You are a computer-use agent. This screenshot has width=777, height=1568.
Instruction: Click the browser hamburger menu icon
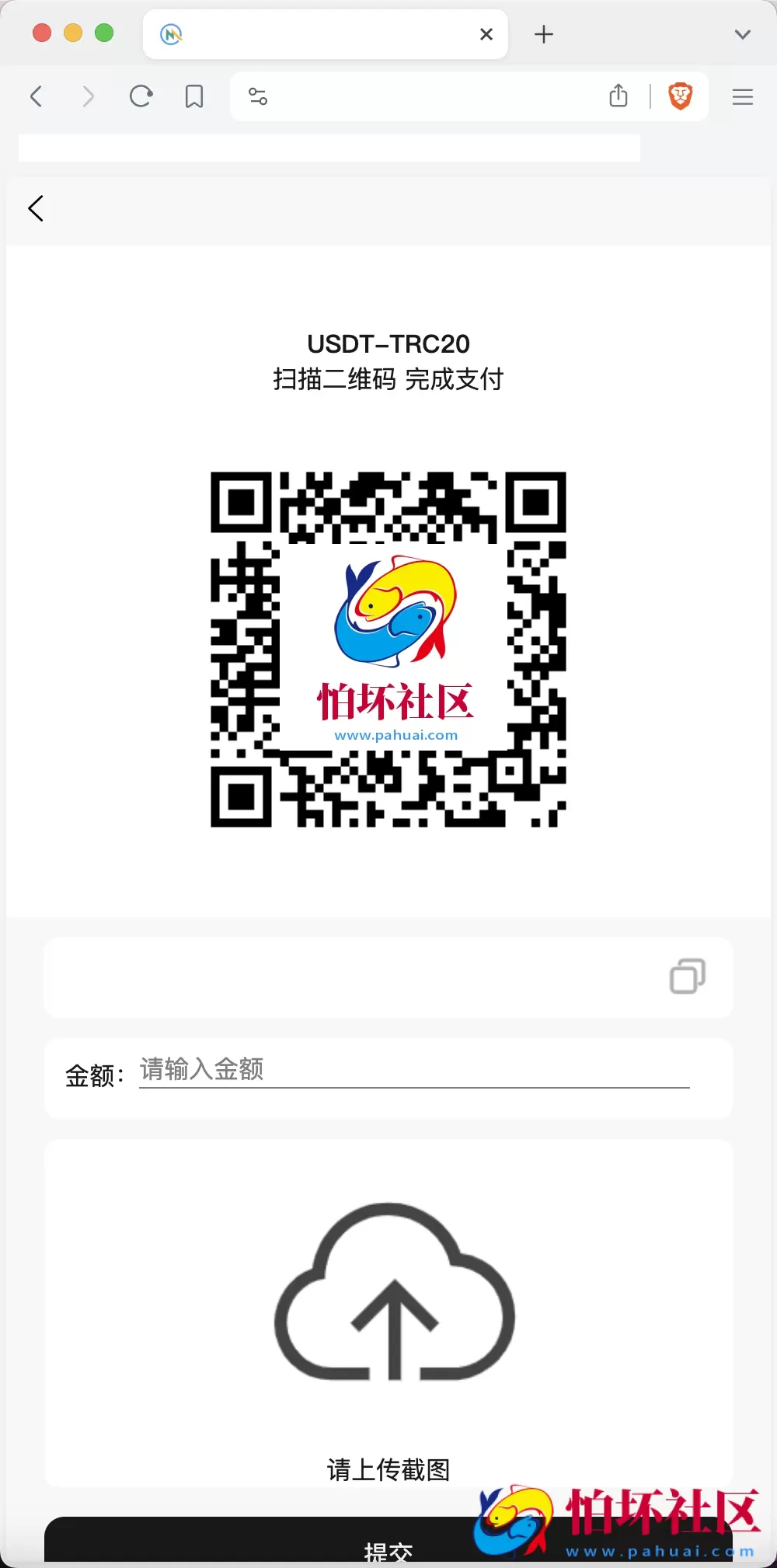pyautogui.click(x=742, y=96)
